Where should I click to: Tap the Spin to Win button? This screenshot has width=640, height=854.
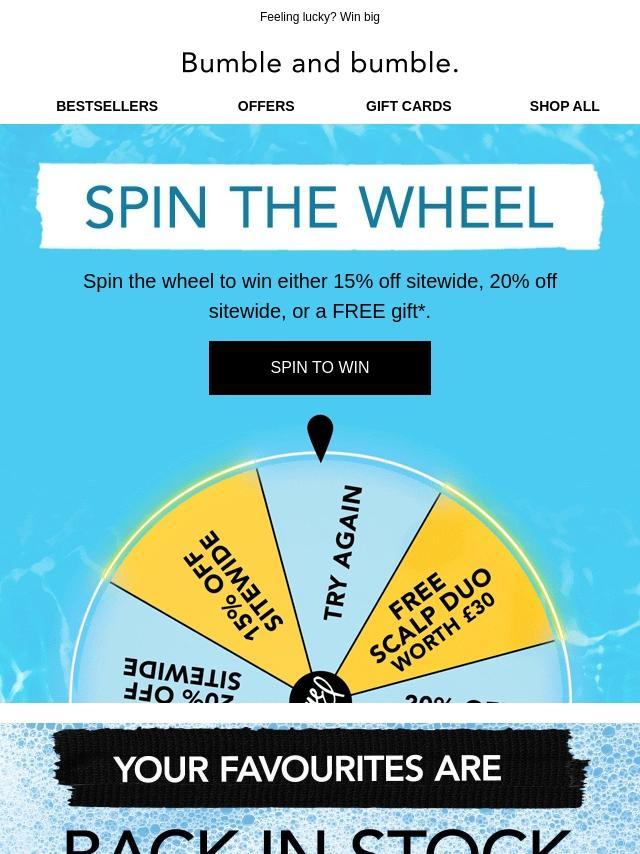click(x=320, y=368)
